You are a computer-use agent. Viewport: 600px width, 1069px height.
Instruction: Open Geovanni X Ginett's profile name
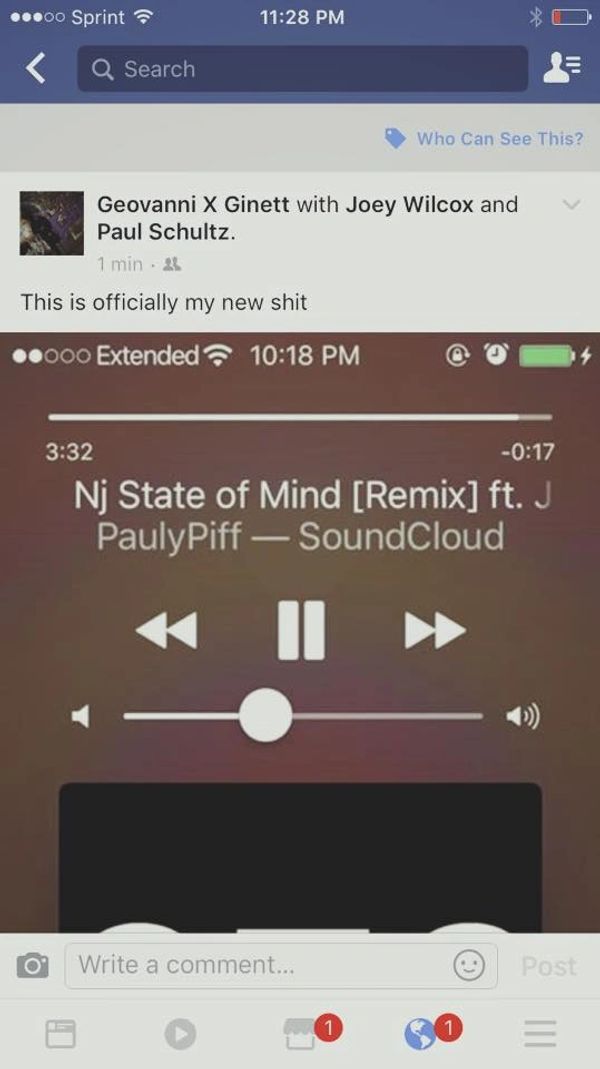pyautogui.click(x=193, y=205)
